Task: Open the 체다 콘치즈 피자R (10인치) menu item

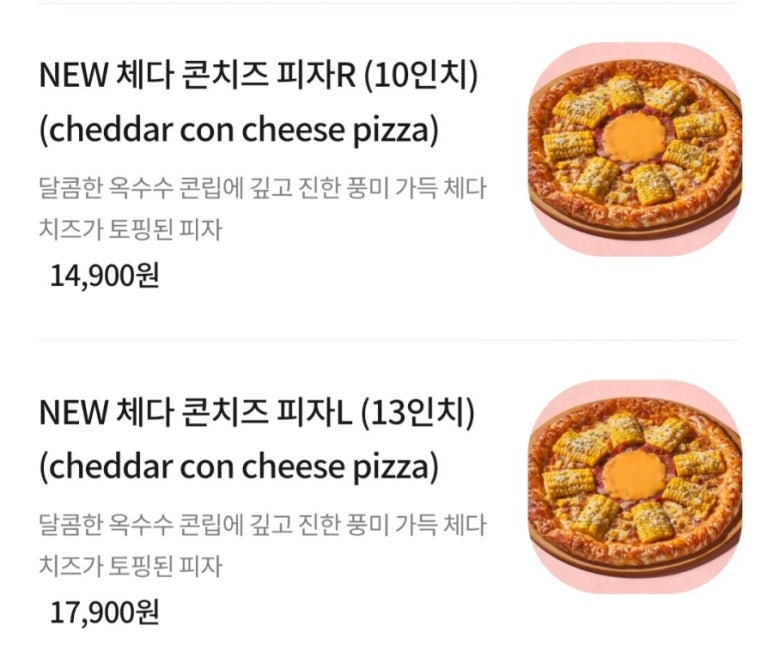Action: tap(258, 76)
